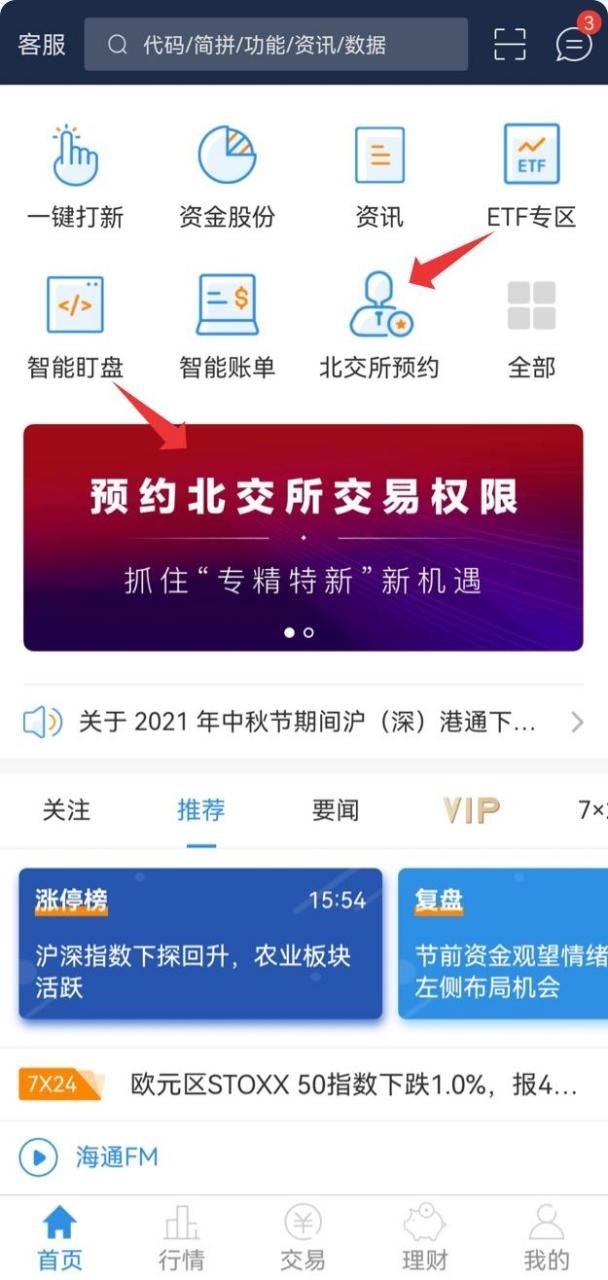608x1280 pixels.
Task: Open the 预约北交所交易权限 banner
Action: pyautogui.click(x=303, y=537)
